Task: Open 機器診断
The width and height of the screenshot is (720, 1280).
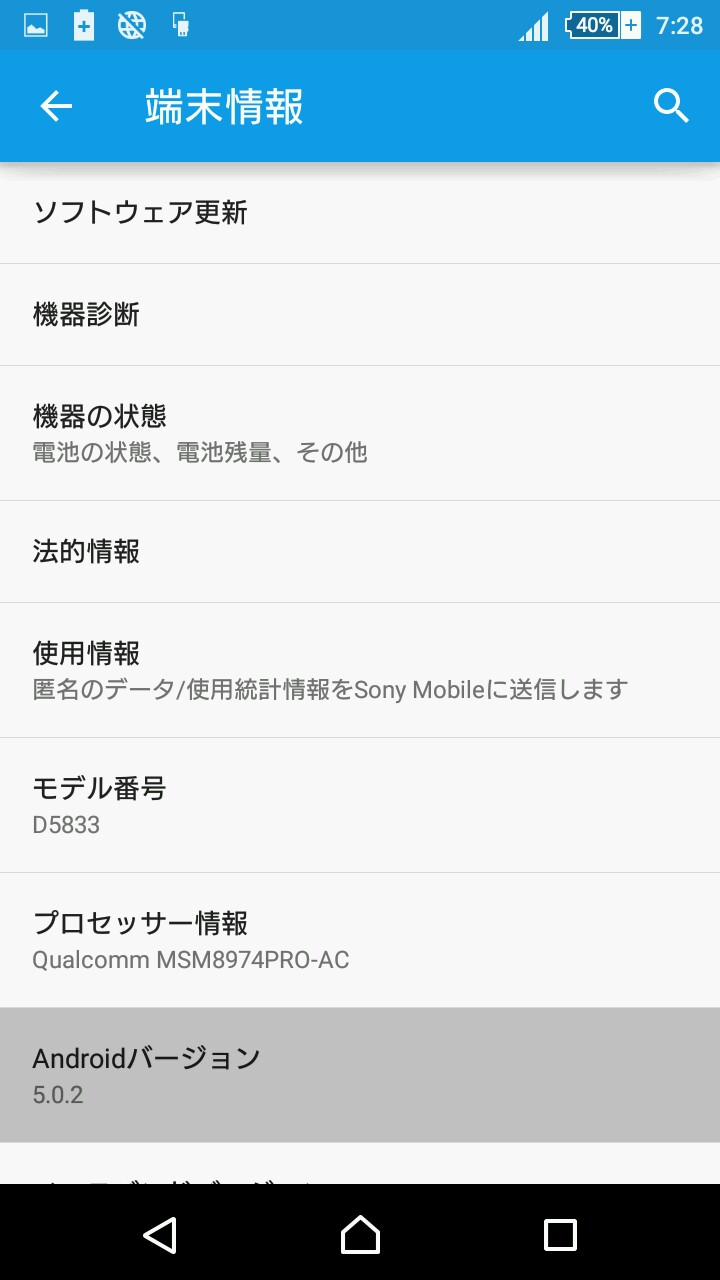Action: pos(360,315)
